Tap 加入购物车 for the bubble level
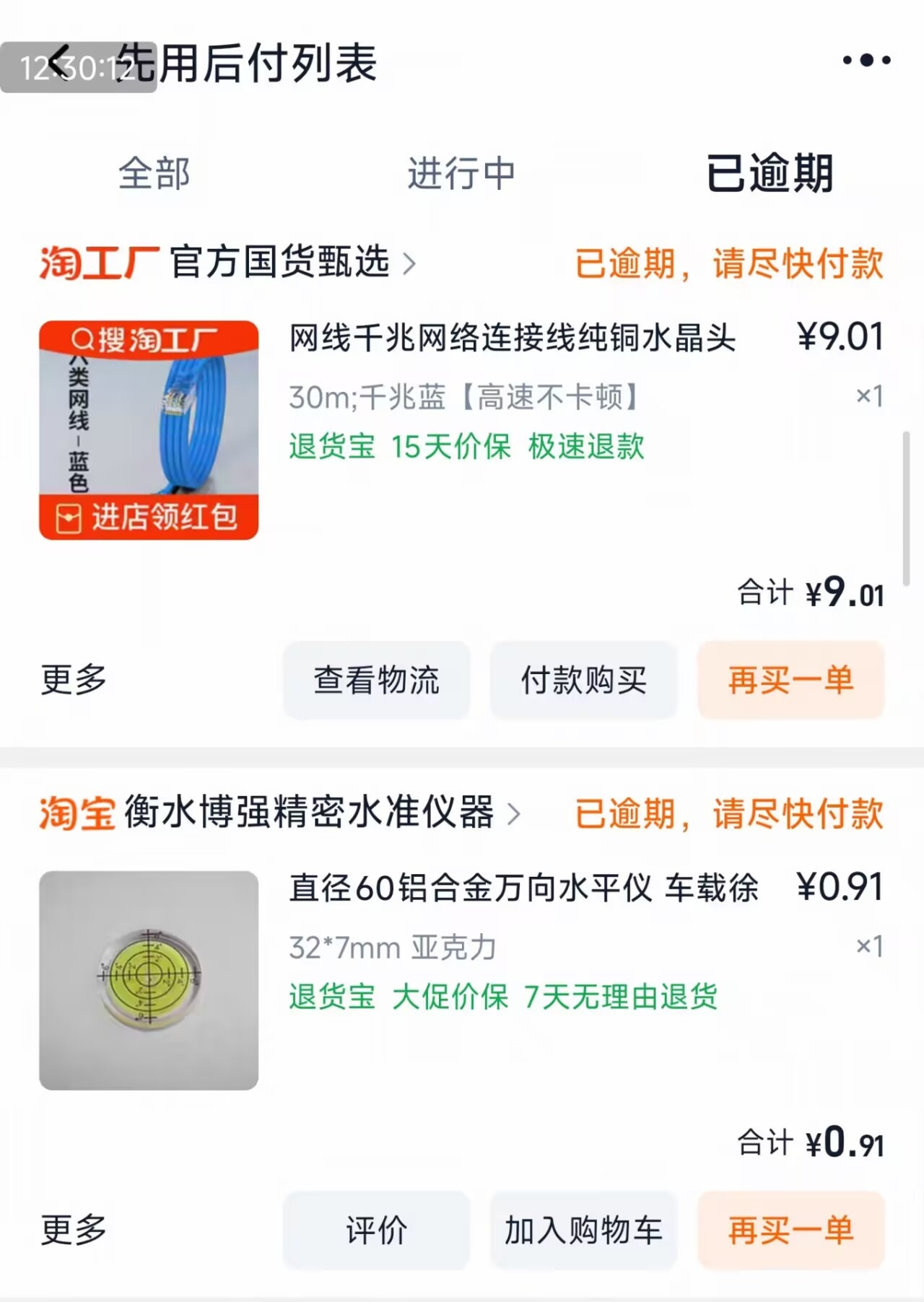The image size is (924, 1302). (x=583, y=1230)
